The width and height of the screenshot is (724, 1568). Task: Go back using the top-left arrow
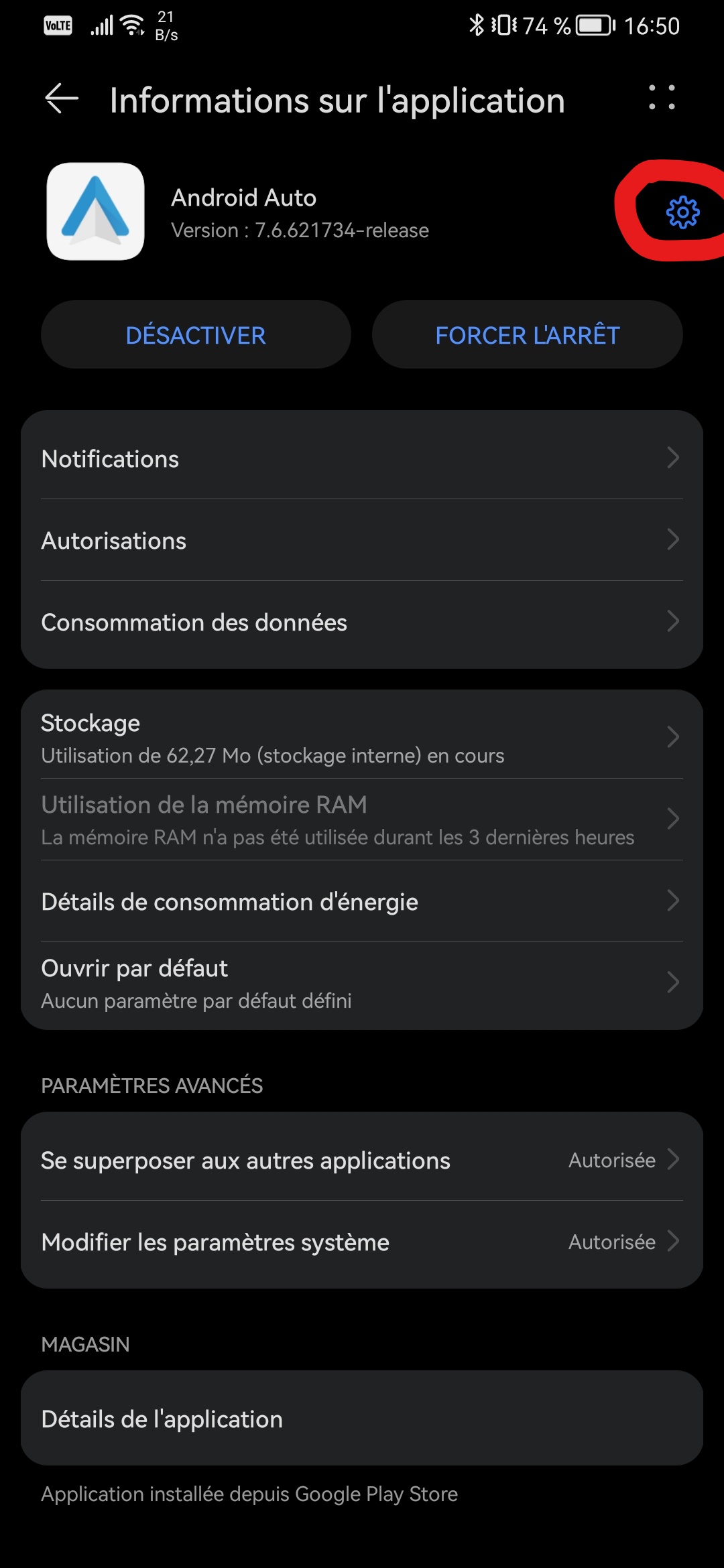pos(62,99)
